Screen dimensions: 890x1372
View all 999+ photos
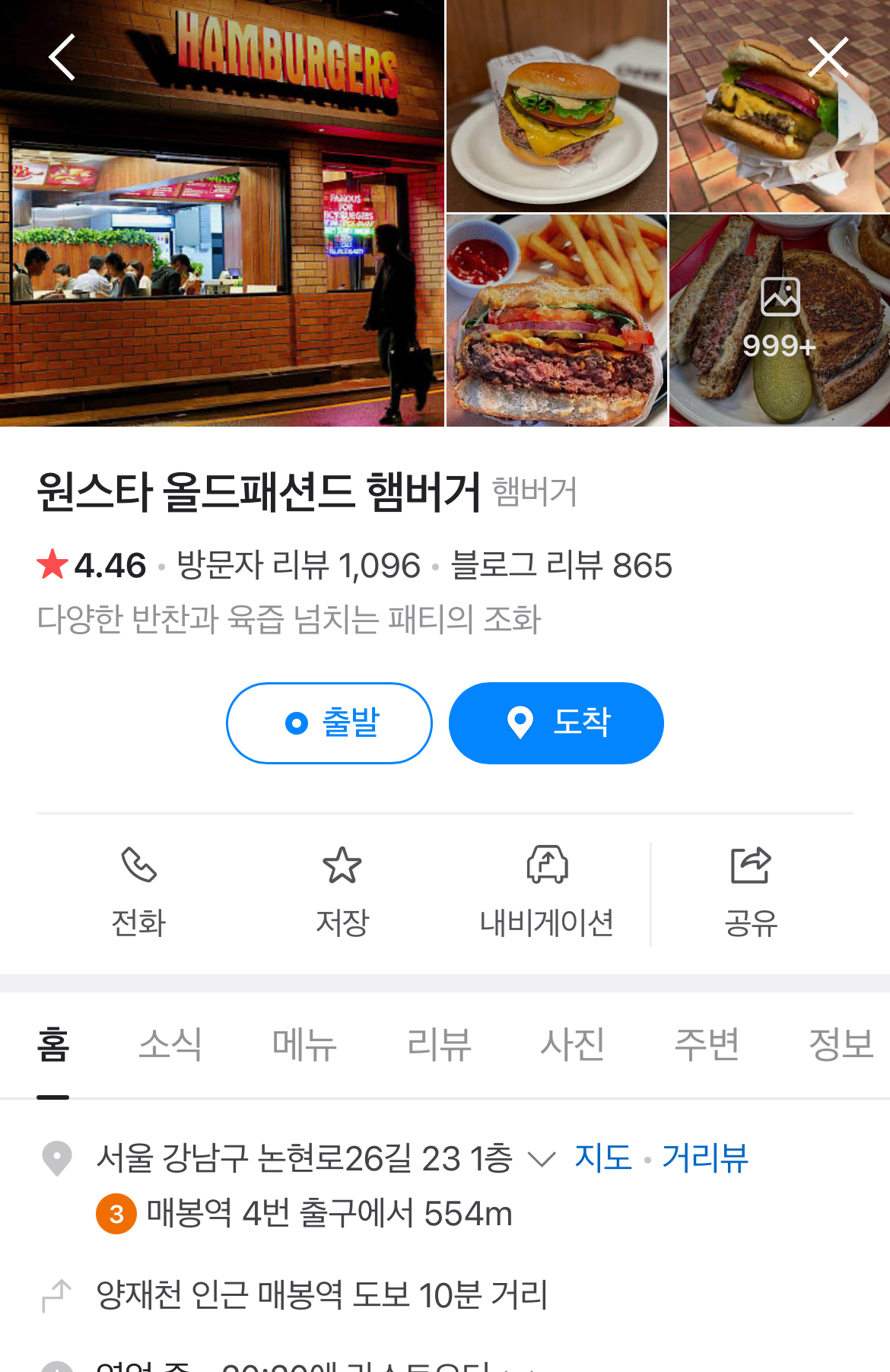pyautogui.click(x=779, y=320)
